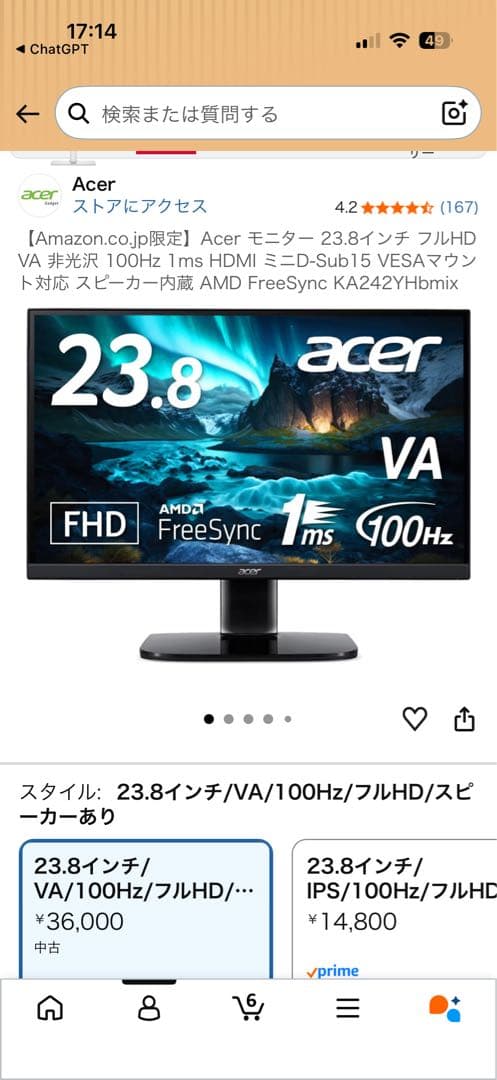Open the account profile tab
497x1080 pixels.
pyautogui.click(x=149, y=1009)
